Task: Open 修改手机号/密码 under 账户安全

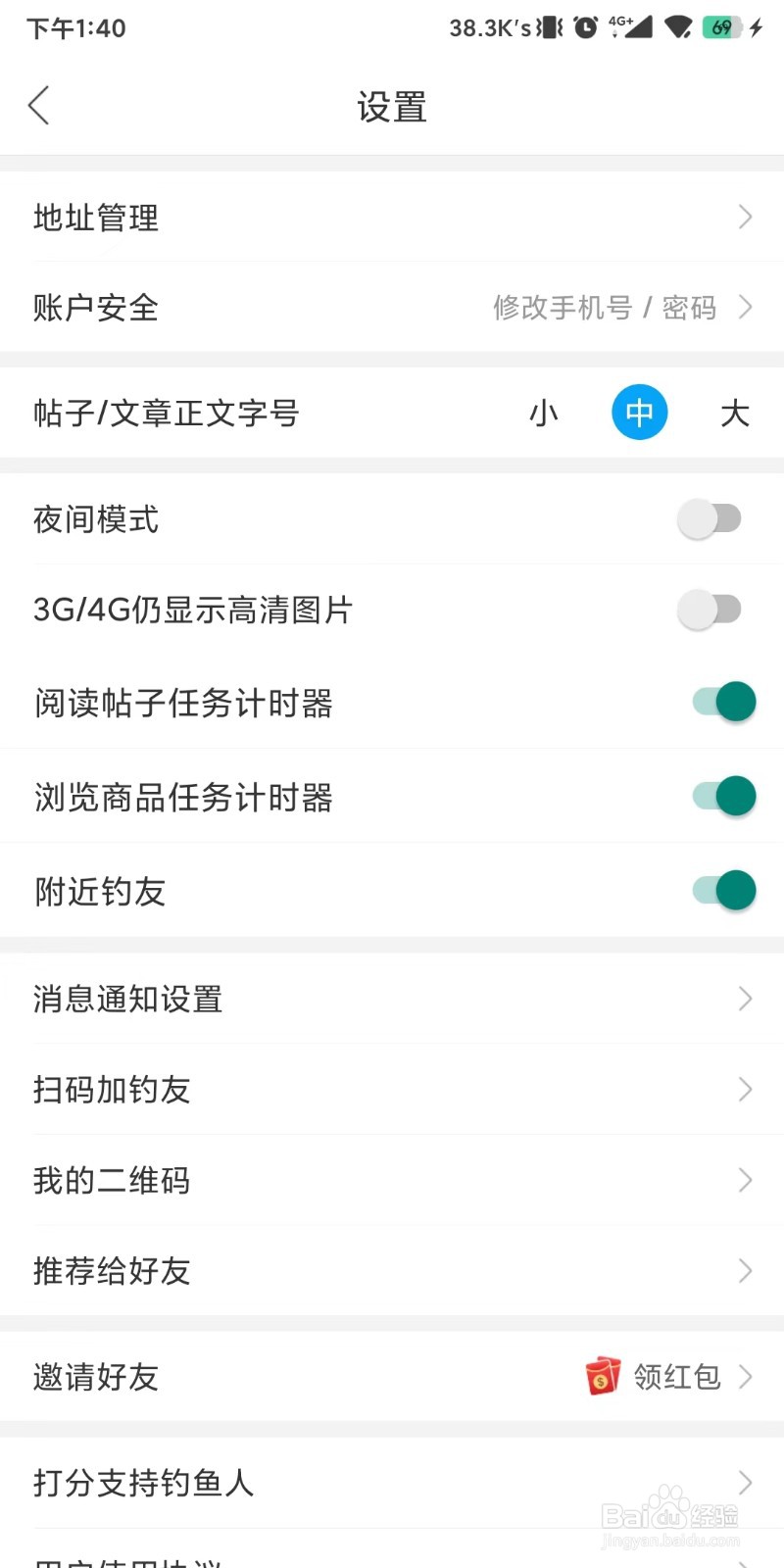Action: (x=604, y=308)
